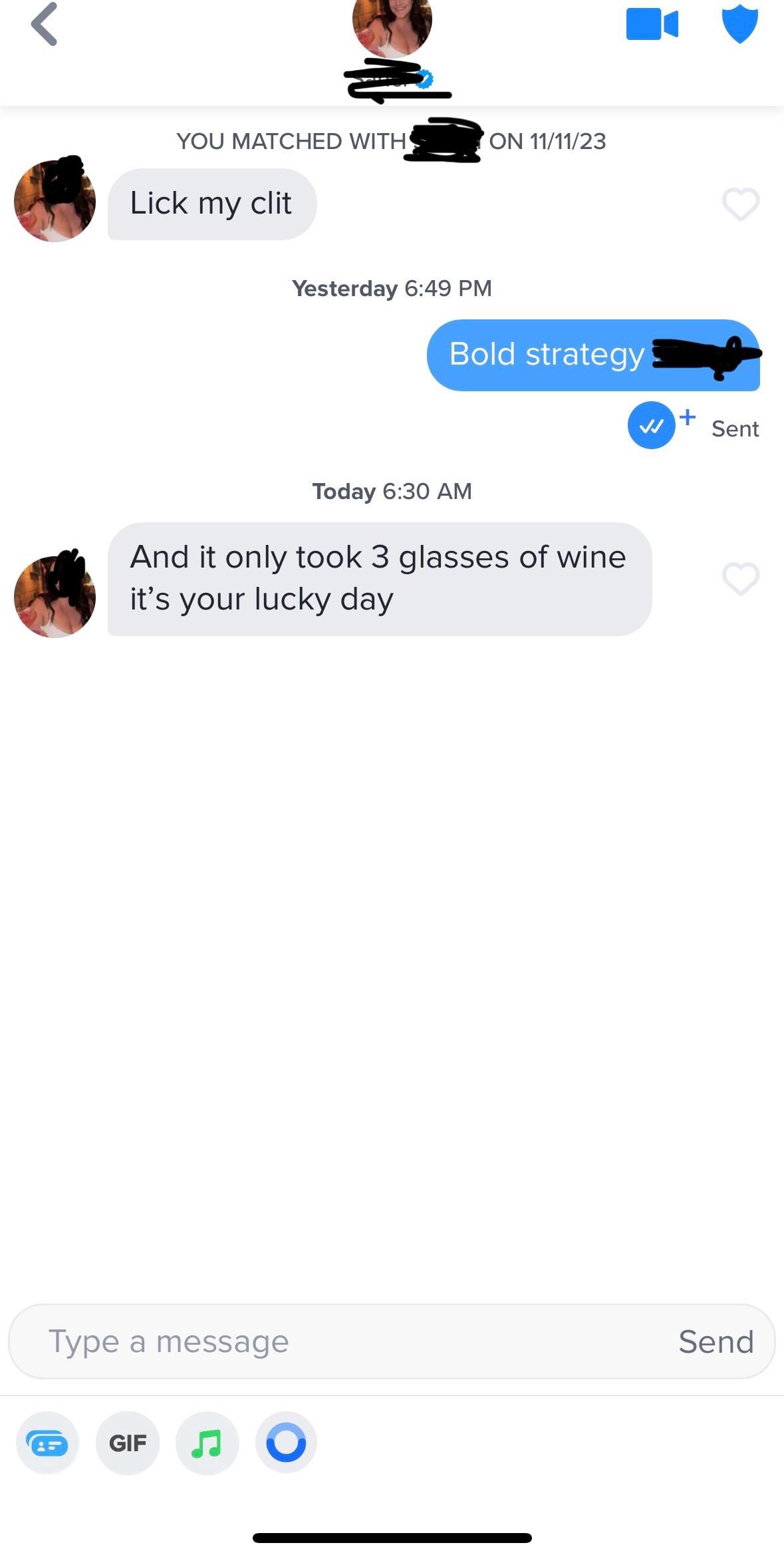Screen dimensions: 784x1559
Task: Tap the read receipts double-check button
Action: click(652, 425)
